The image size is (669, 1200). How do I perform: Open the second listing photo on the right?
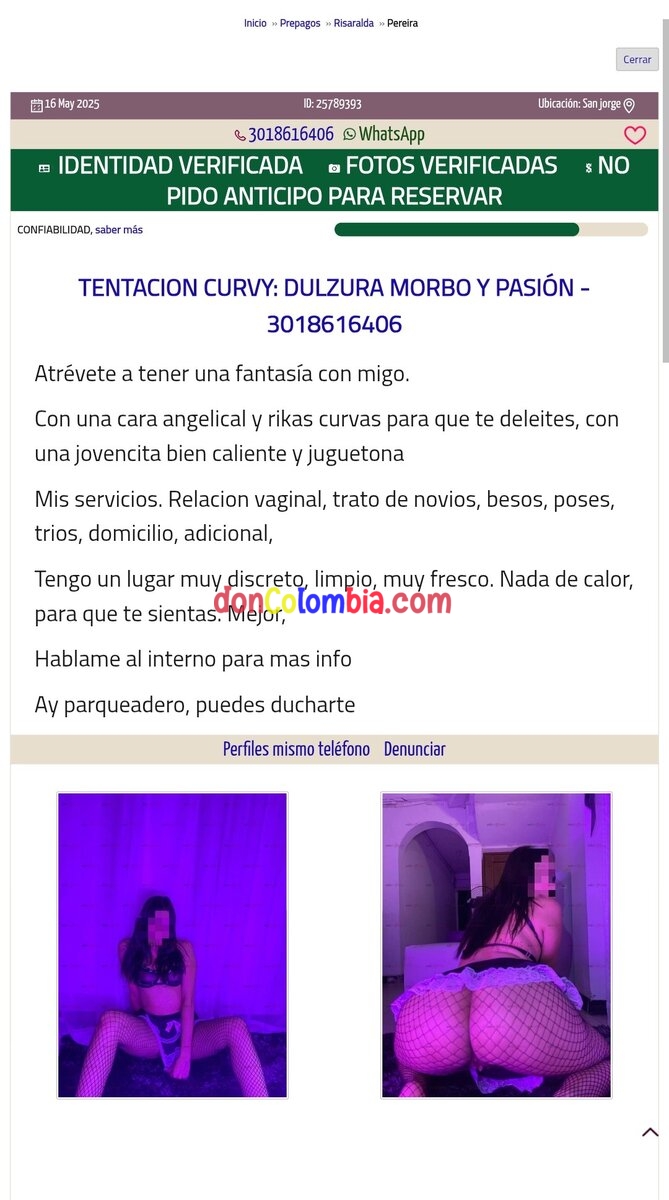[x=496, y=945]
